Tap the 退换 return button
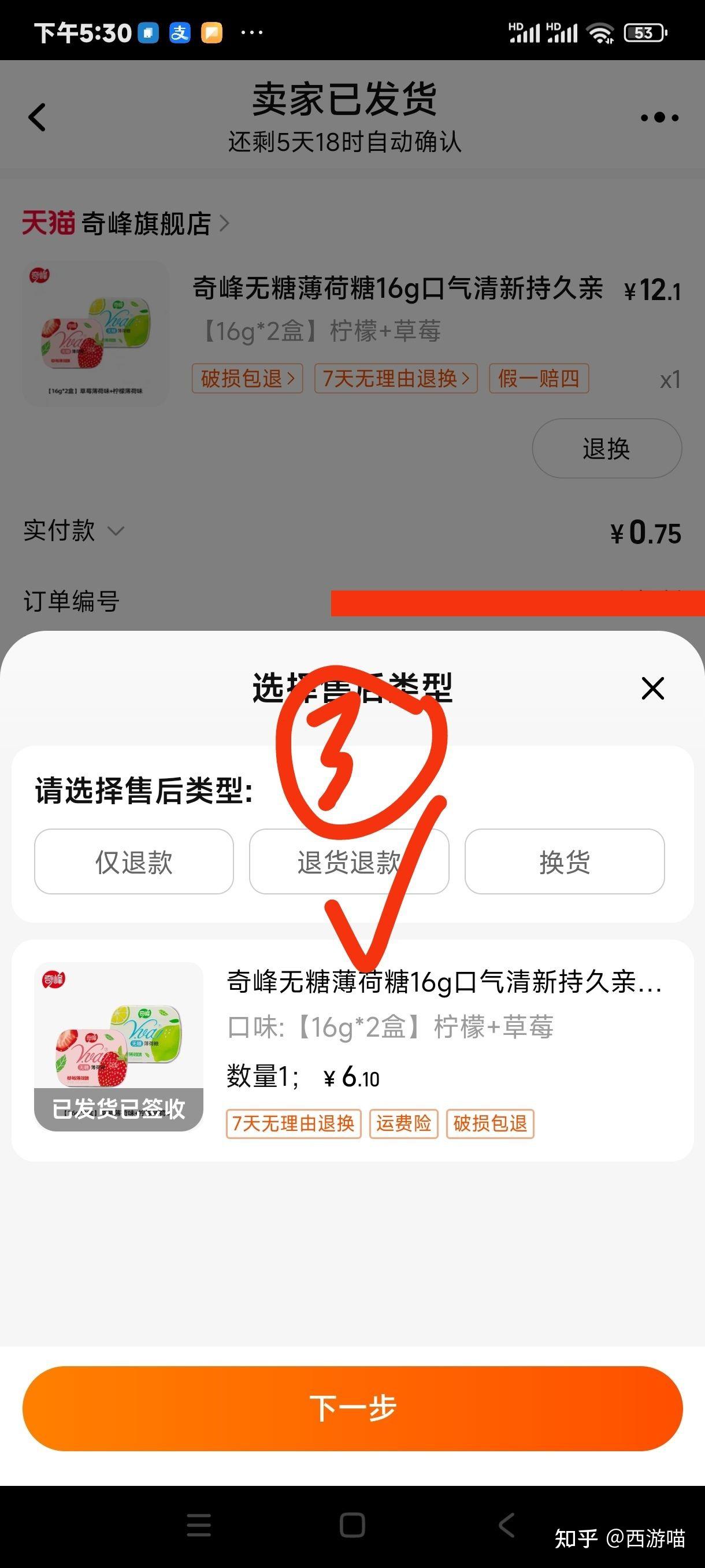The width and height of the screenshot is (705, 1568). pos(606,448)
